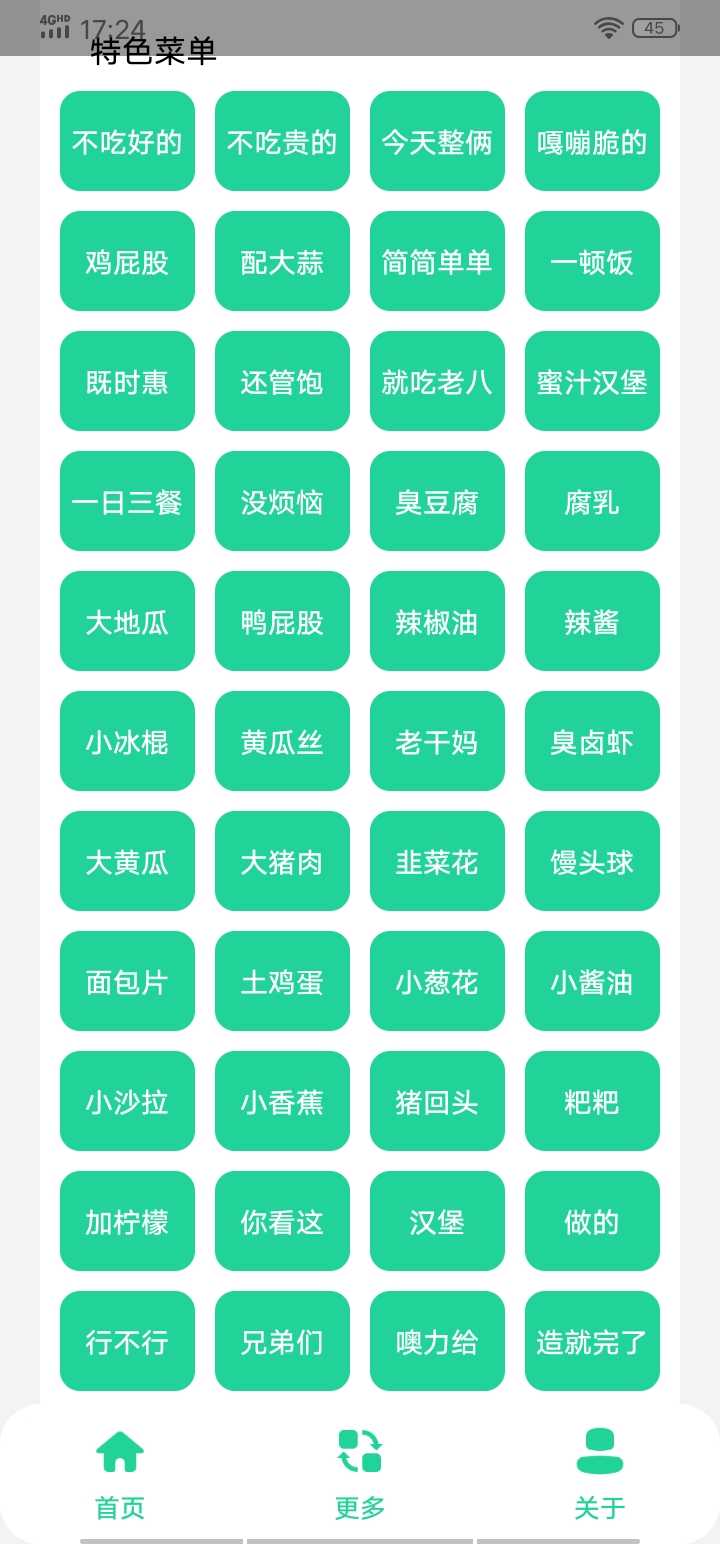Tap the 简简单单 button
Screen dimensions: 720x1544
click(437, 261)
